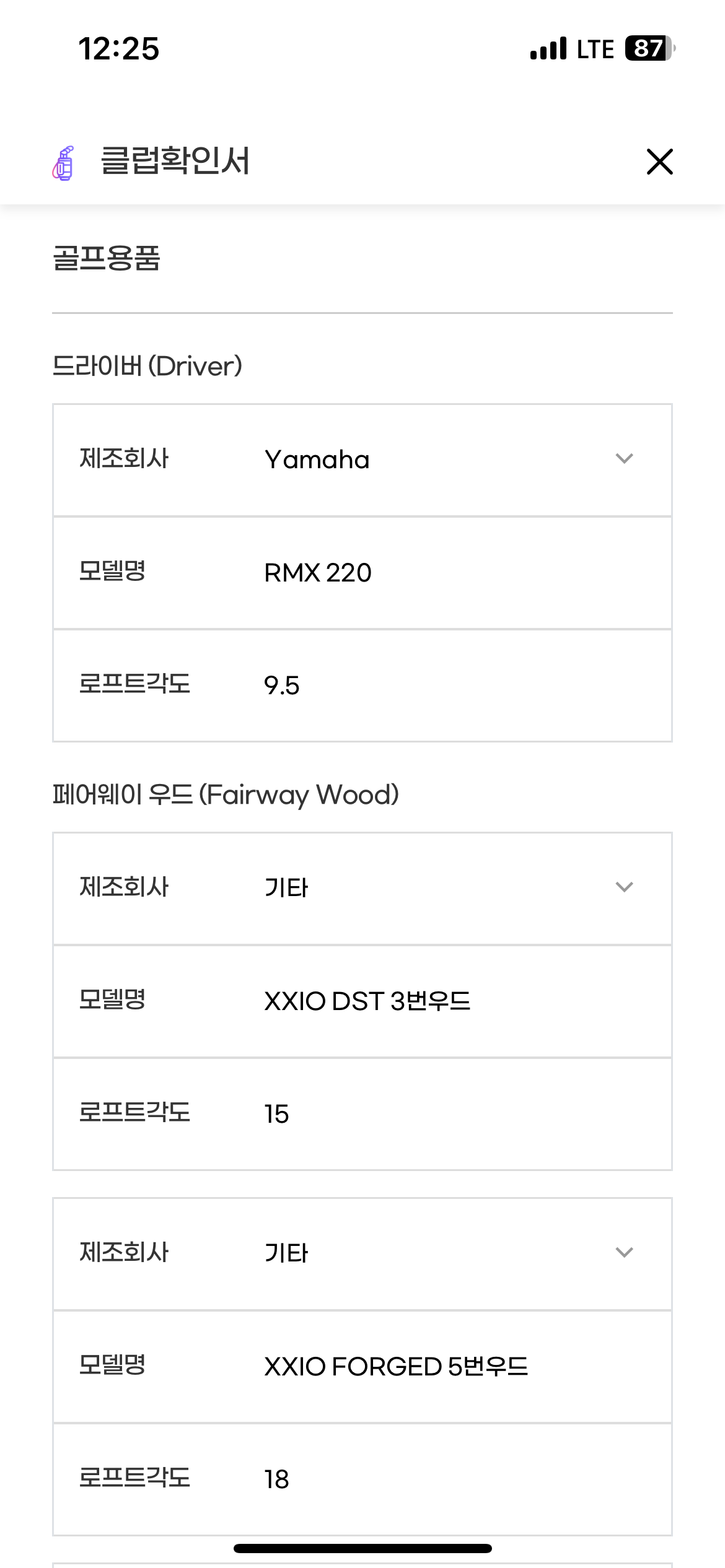
Task: Edit the driver loft angle 9.5
Action: [x=362, y=686]
